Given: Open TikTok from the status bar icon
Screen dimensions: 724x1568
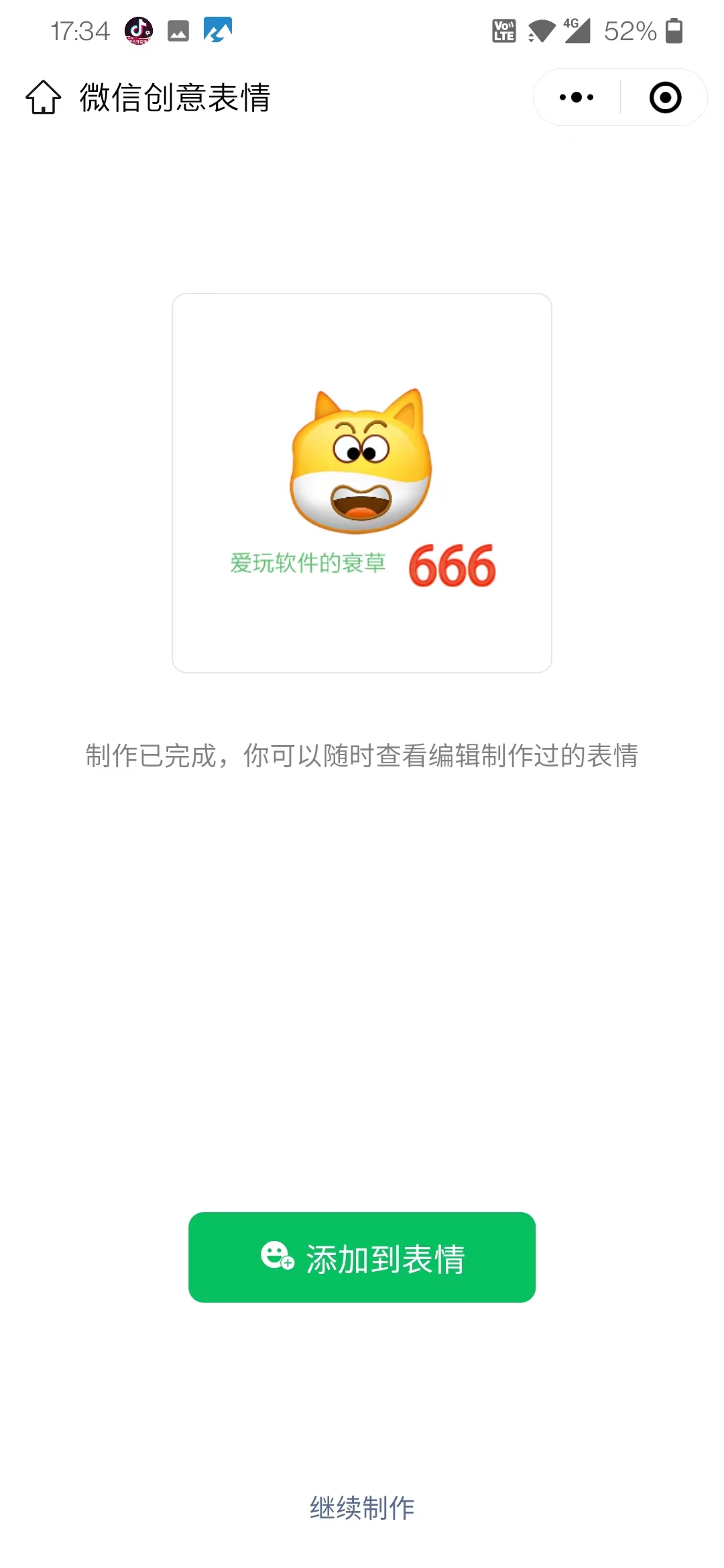Looking at the screenshot, I should [x=137, y=30].
